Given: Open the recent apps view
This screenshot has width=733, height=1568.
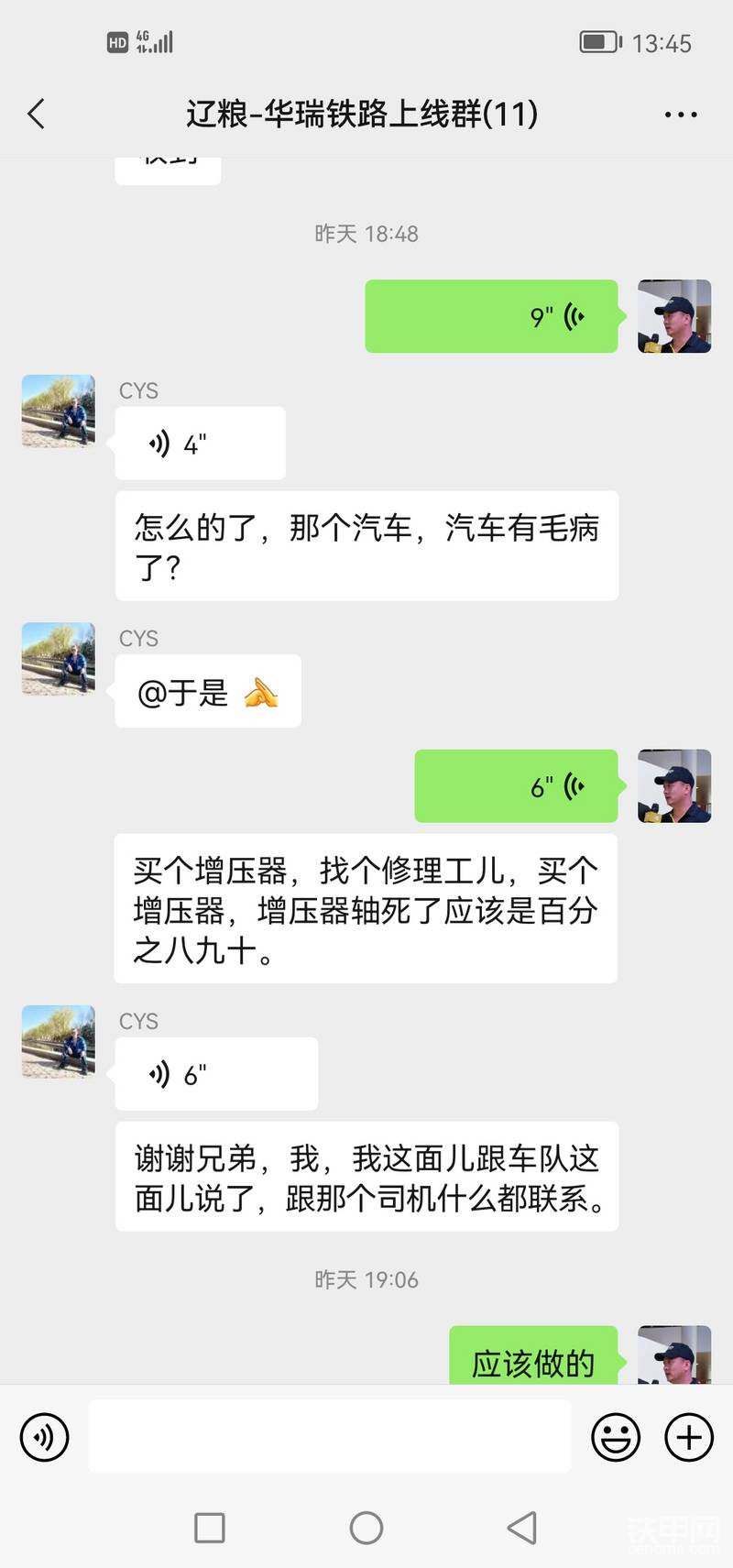Looking at the screenshot, I should [210, 1528].
